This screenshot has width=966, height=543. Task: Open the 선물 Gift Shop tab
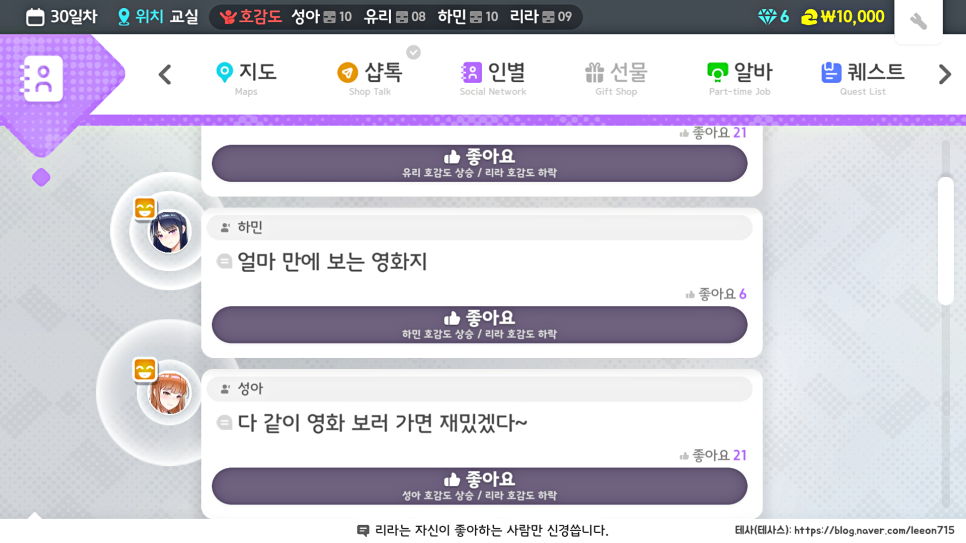pyautogui.click(x=616, y=78)
